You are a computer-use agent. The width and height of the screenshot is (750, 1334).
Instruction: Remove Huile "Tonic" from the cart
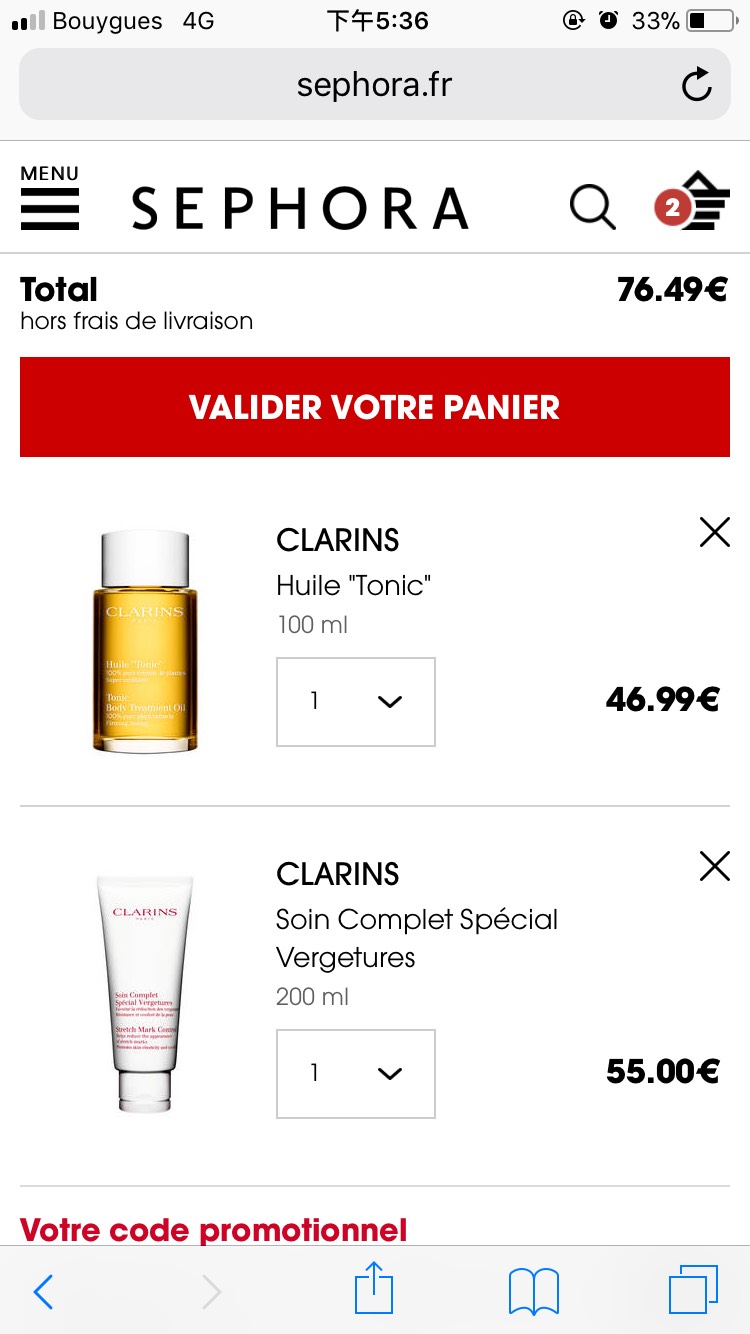tap(715, 533)
